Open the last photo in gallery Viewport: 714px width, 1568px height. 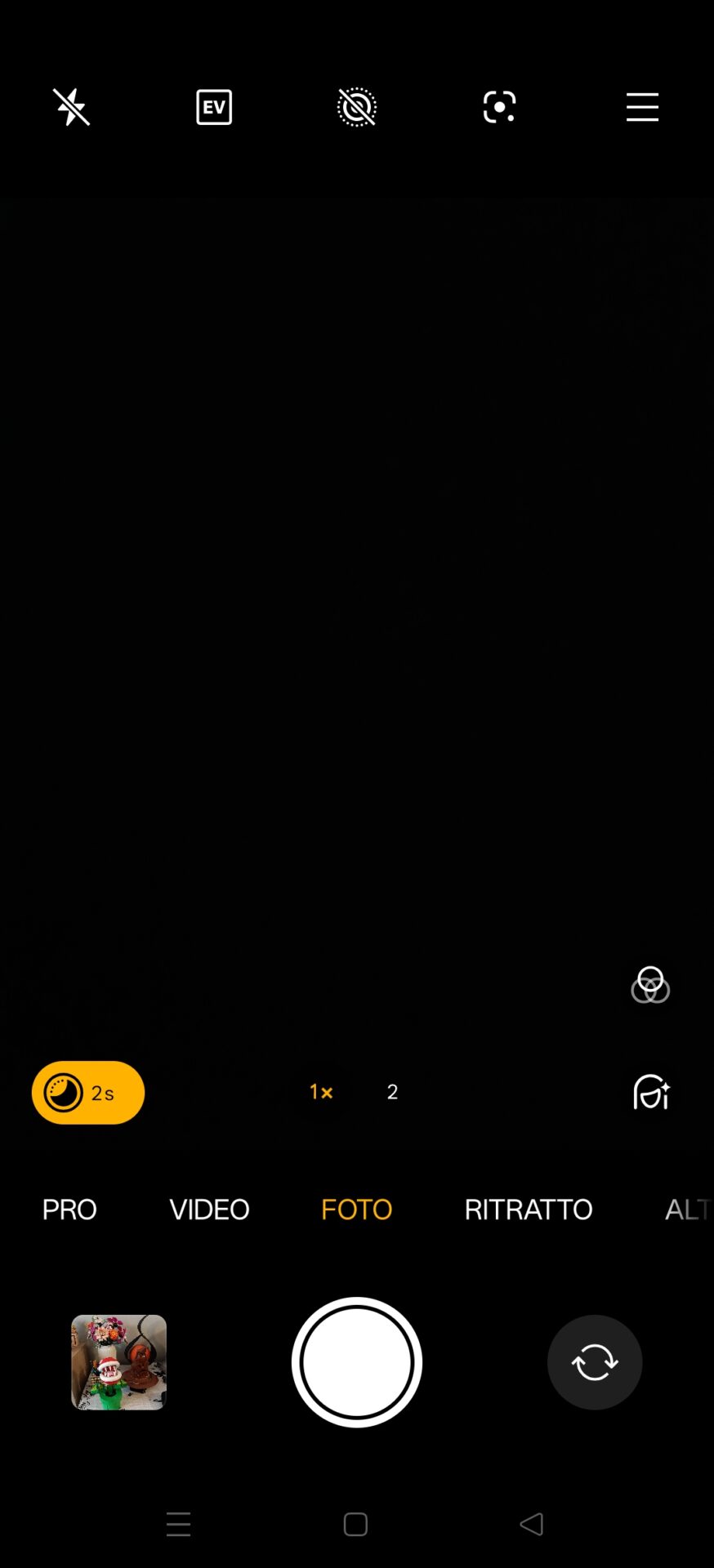pos(119,1362)
